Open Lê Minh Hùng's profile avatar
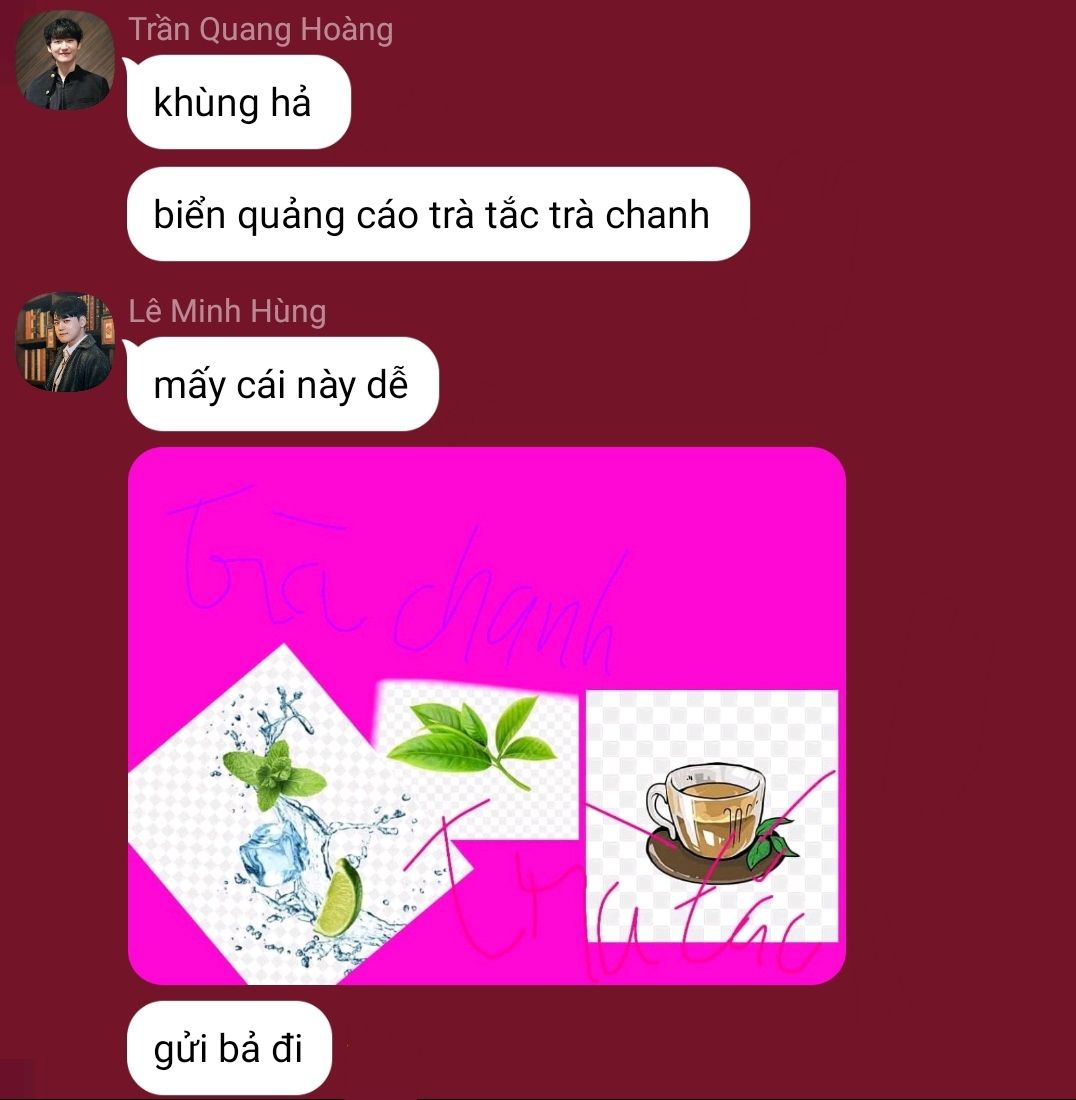This screenshot has width=1076, height=1100. (x=65, y=342)
